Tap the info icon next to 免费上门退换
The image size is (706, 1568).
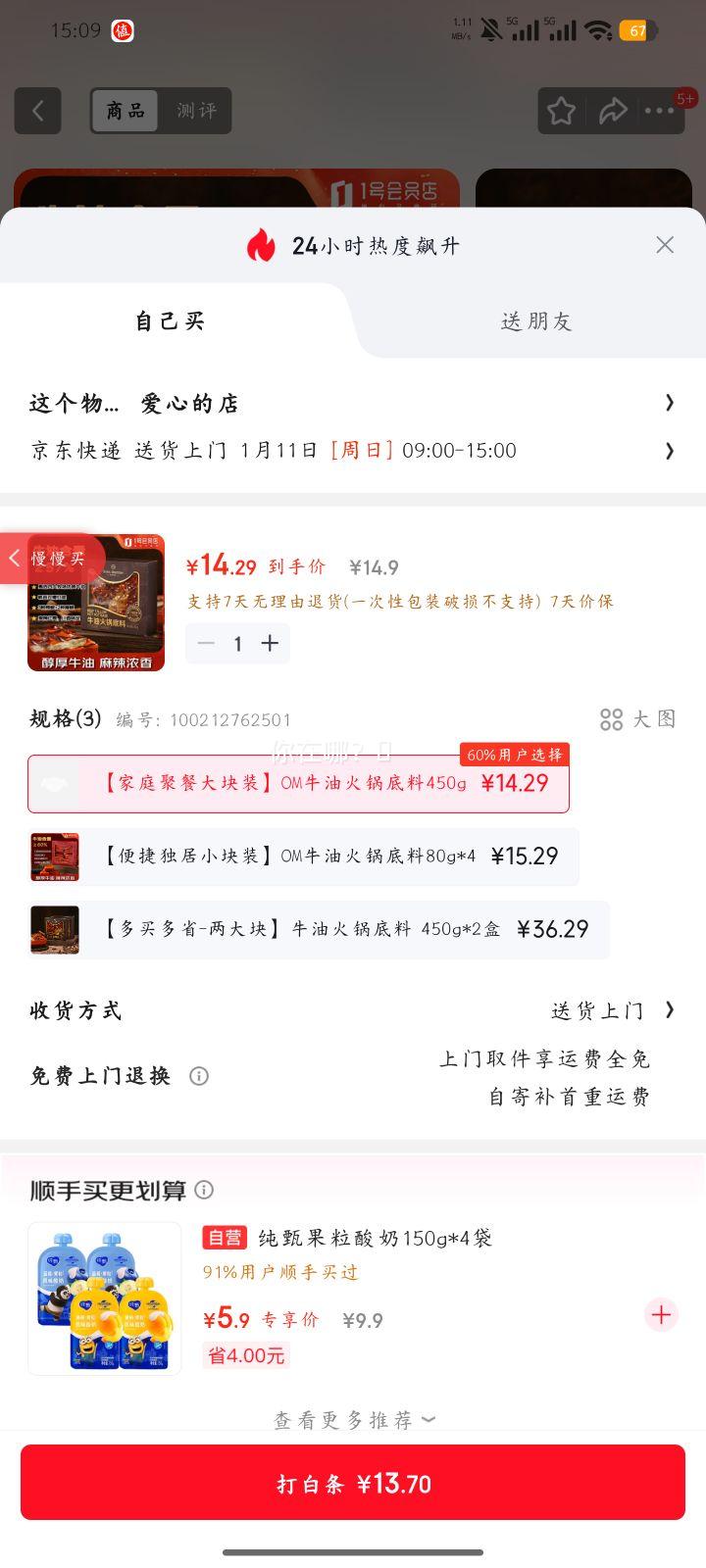199,1075
